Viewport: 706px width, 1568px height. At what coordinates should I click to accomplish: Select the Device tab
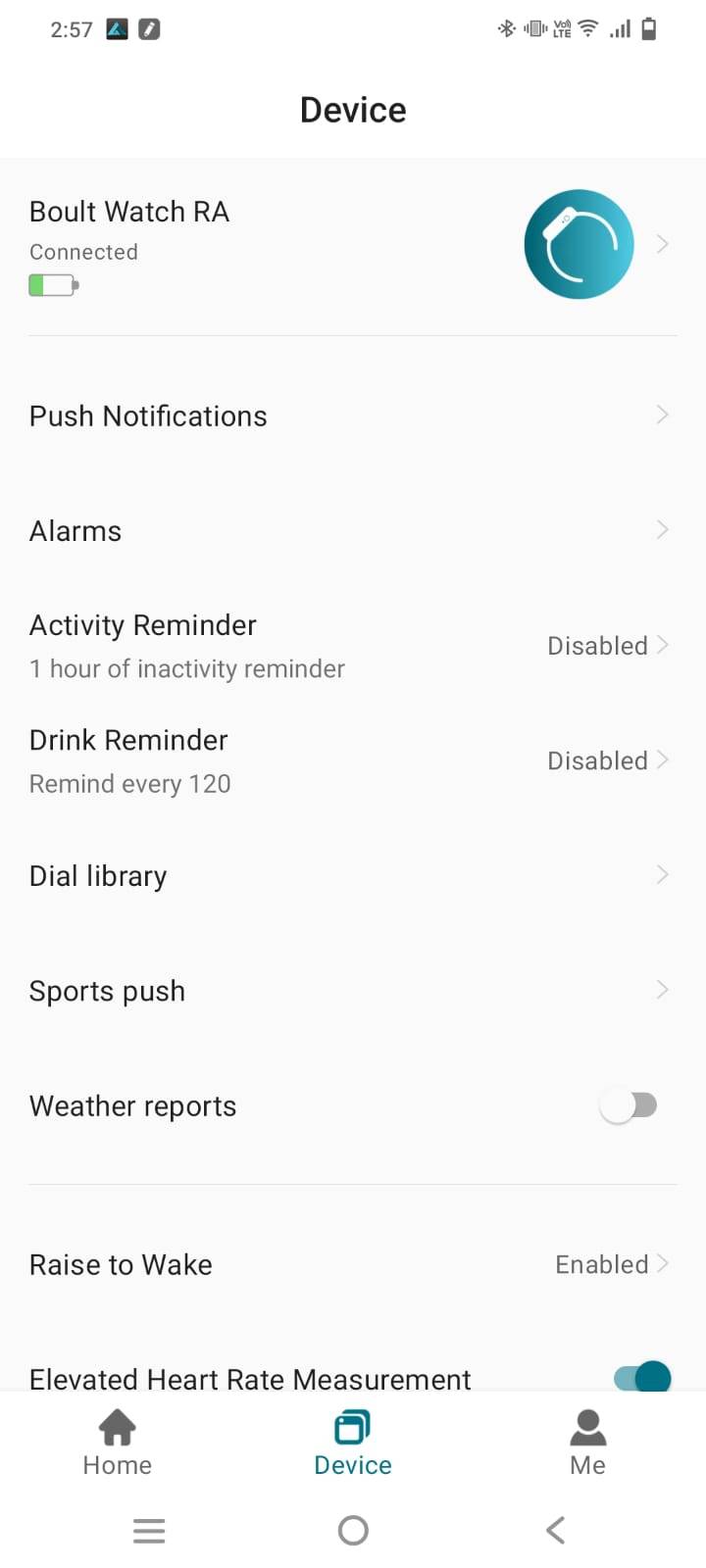click(x=353, y=1442)
